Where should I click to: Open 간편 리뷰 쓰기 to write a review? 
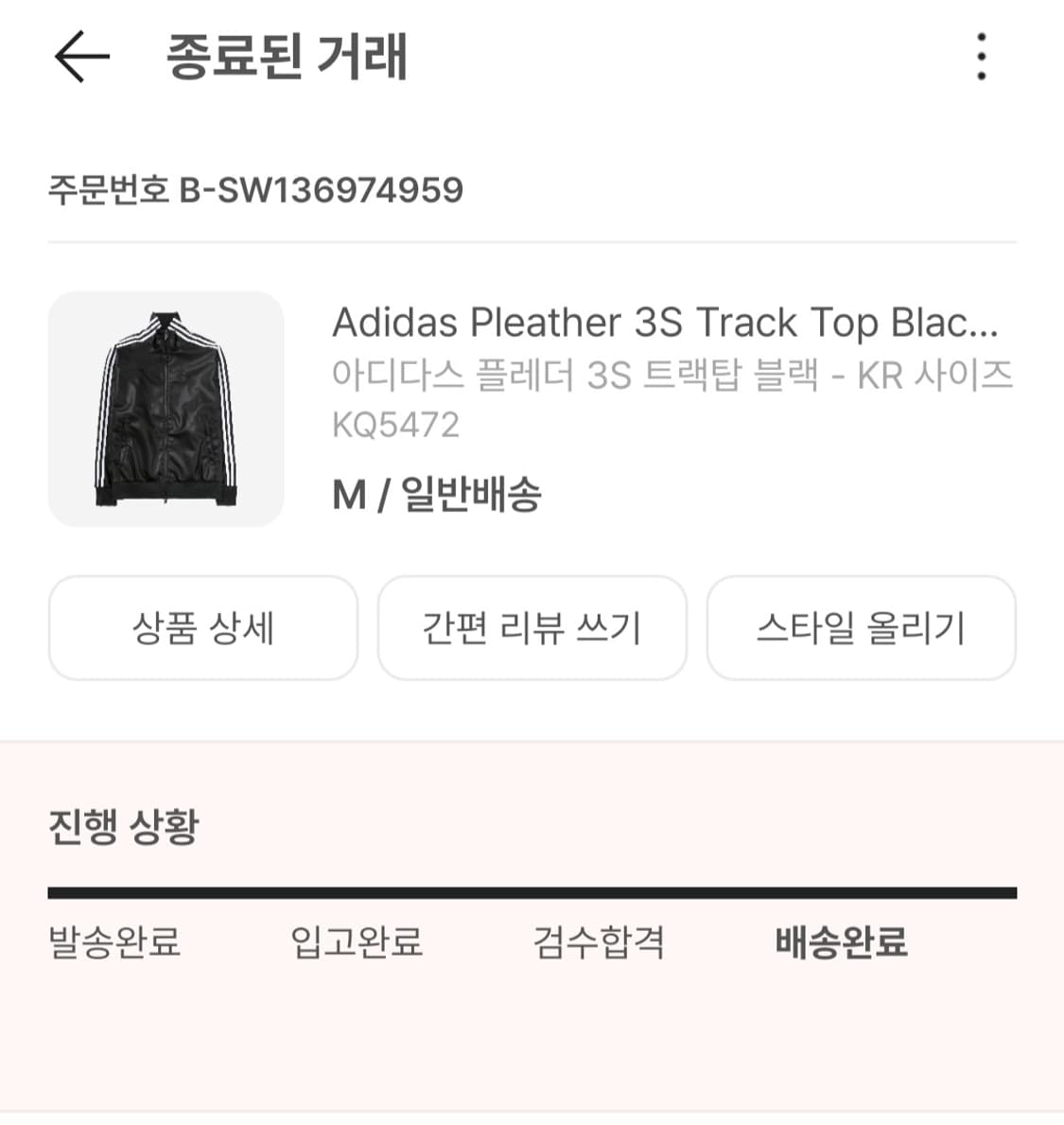[532, 628]
